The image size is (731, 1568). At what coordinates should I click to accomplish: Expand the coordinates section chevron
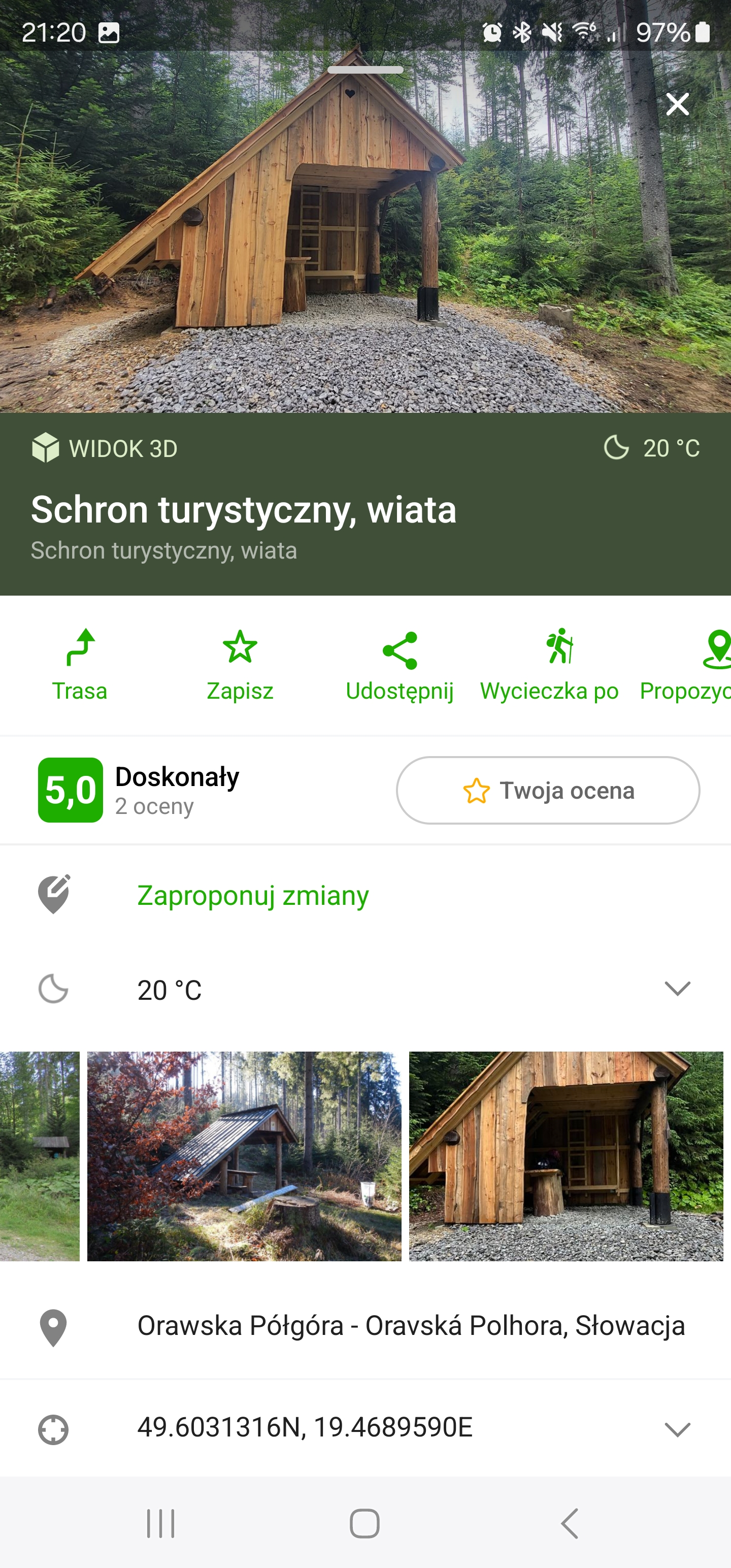click(677, 1429)
